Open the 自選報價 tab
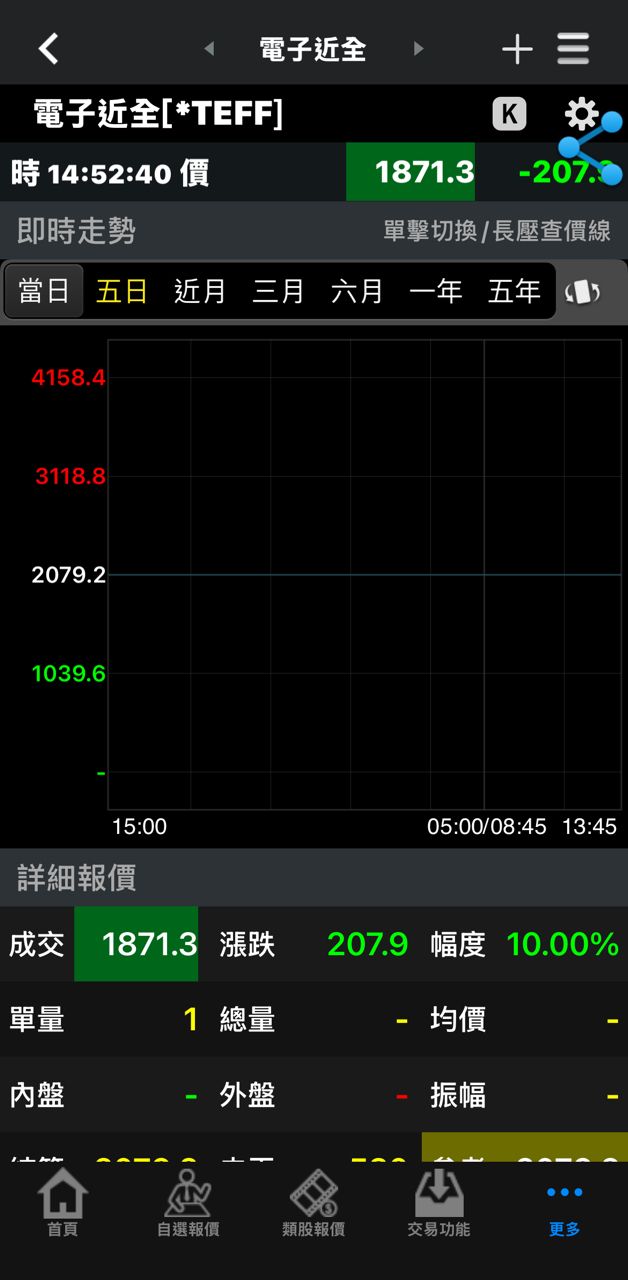This screenshot has width=628, height=1280. (188, 1204)
